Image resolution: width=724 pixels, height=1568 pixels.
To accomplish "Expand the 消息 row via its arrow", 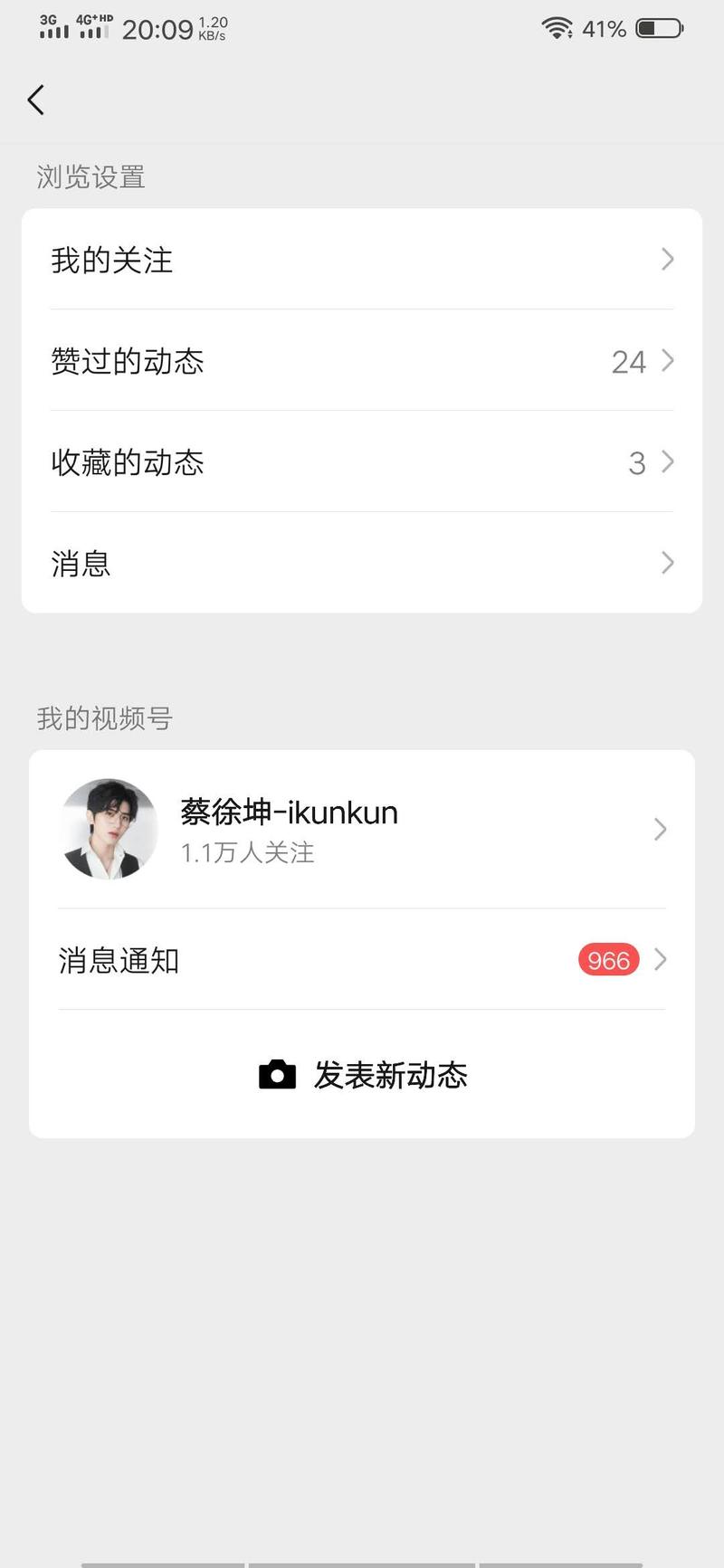I will (x=667, y=563).
